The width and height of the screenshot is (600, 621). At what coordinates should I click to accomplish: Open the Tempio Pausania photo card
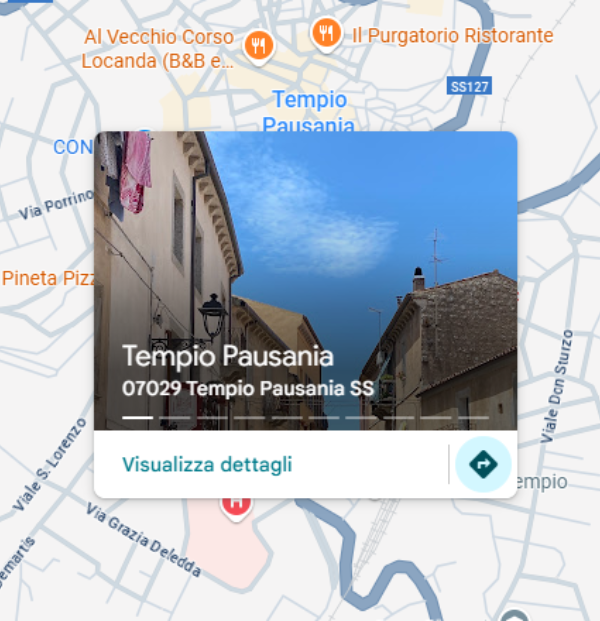tap(305, 281)
